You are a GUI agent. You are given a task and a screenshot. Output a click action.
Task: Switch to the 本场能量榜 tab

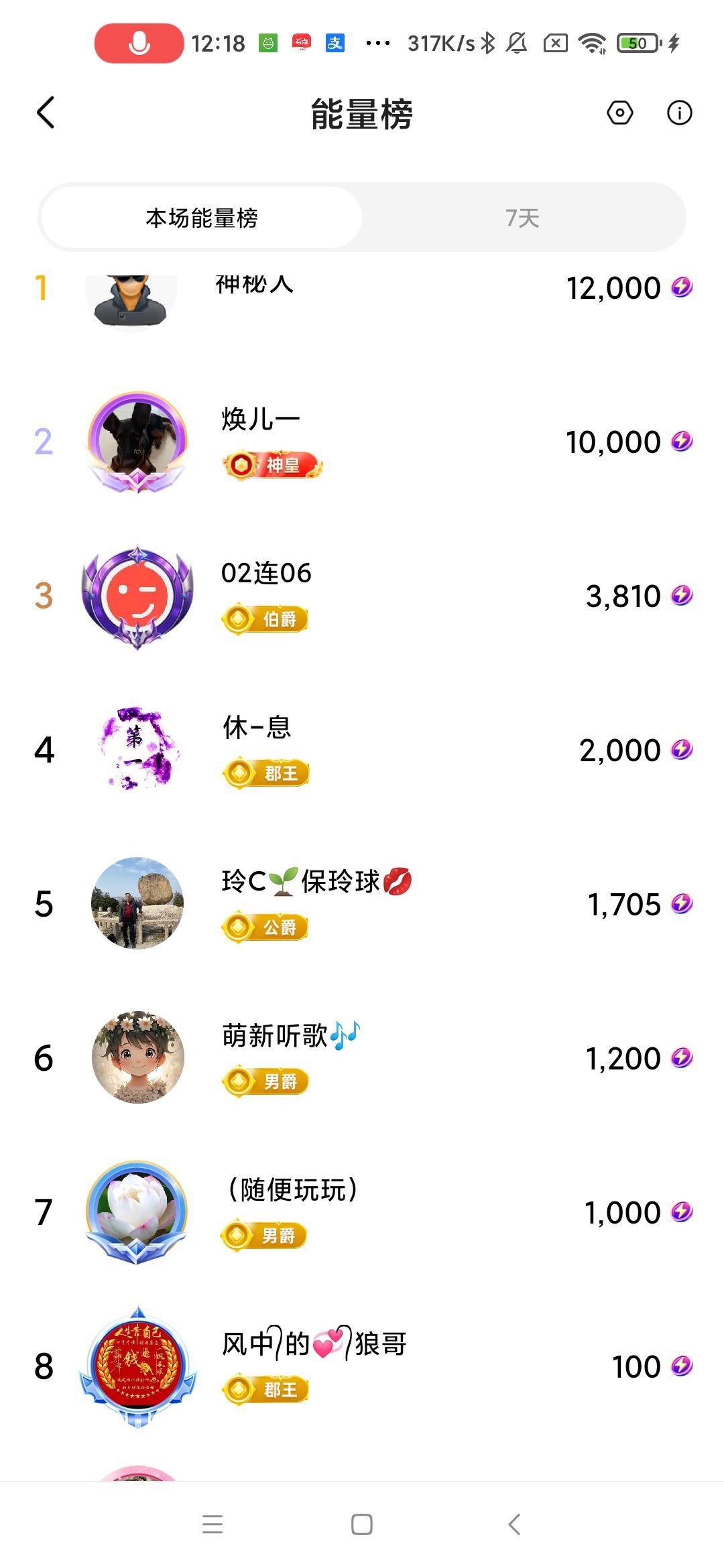tap(202, 218)
